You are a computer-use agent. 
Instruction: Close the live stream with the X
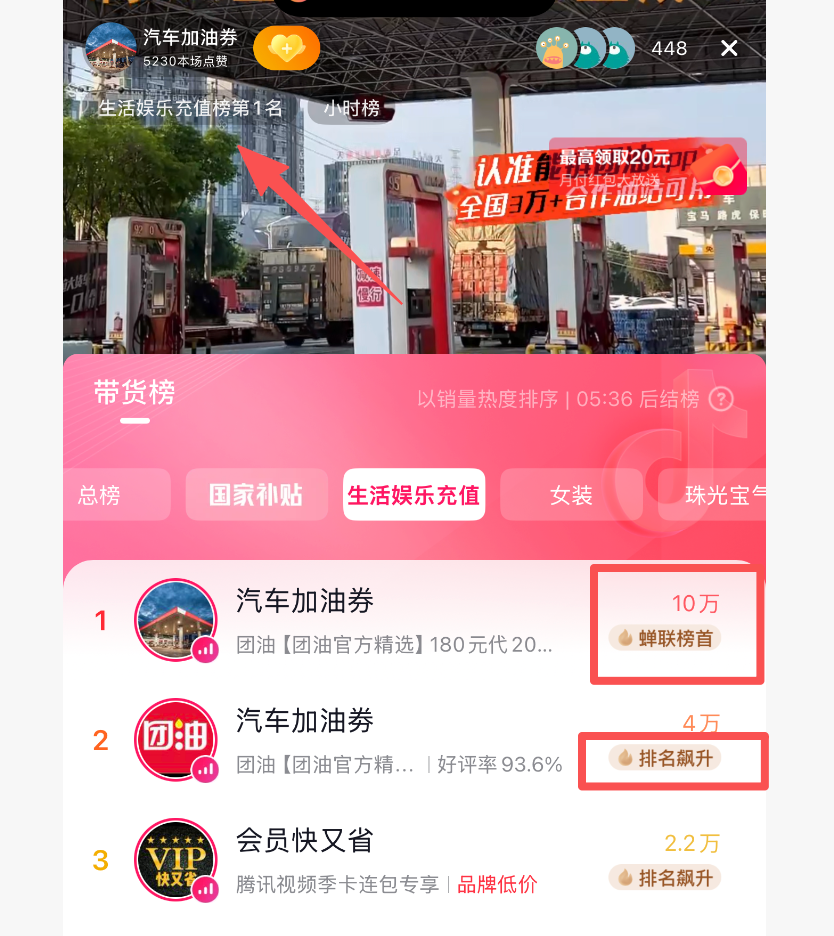click(730, 48)
